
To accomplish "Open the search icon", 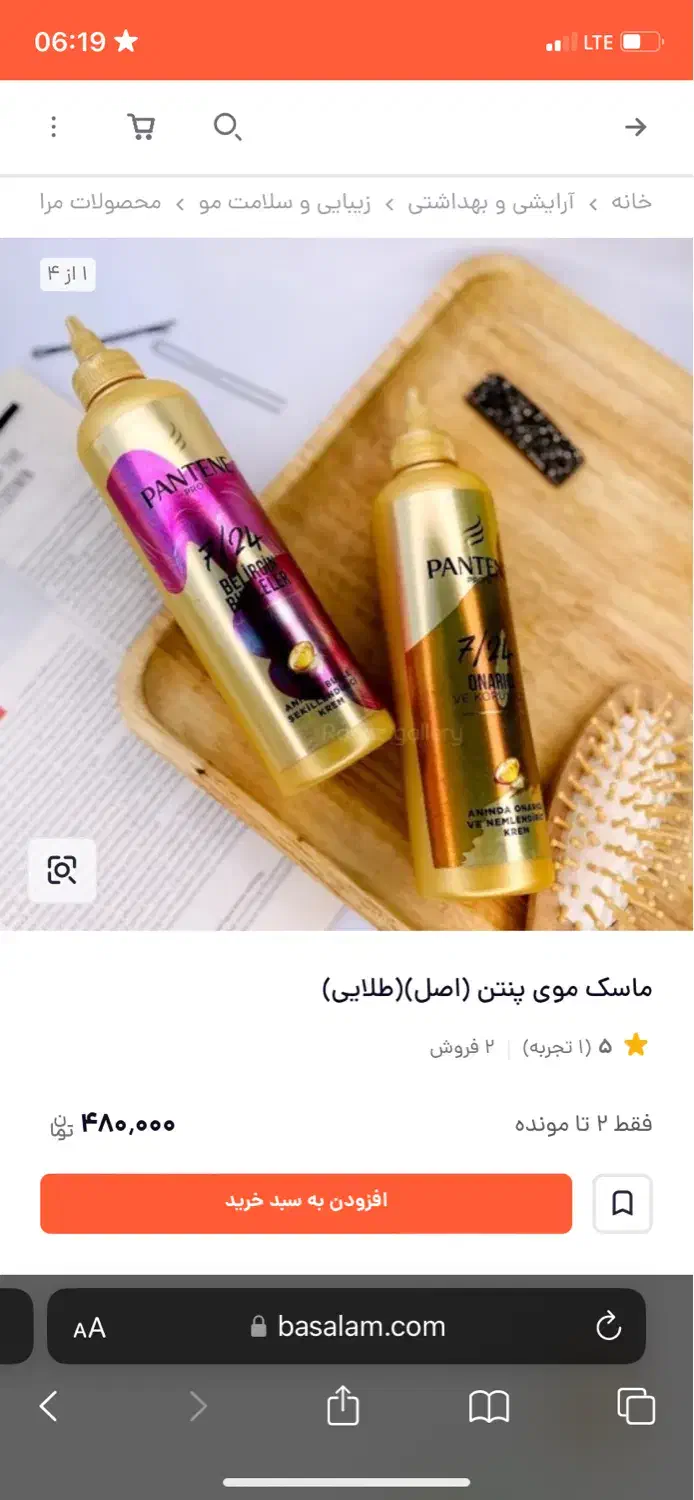I will (x=227, y=127).
